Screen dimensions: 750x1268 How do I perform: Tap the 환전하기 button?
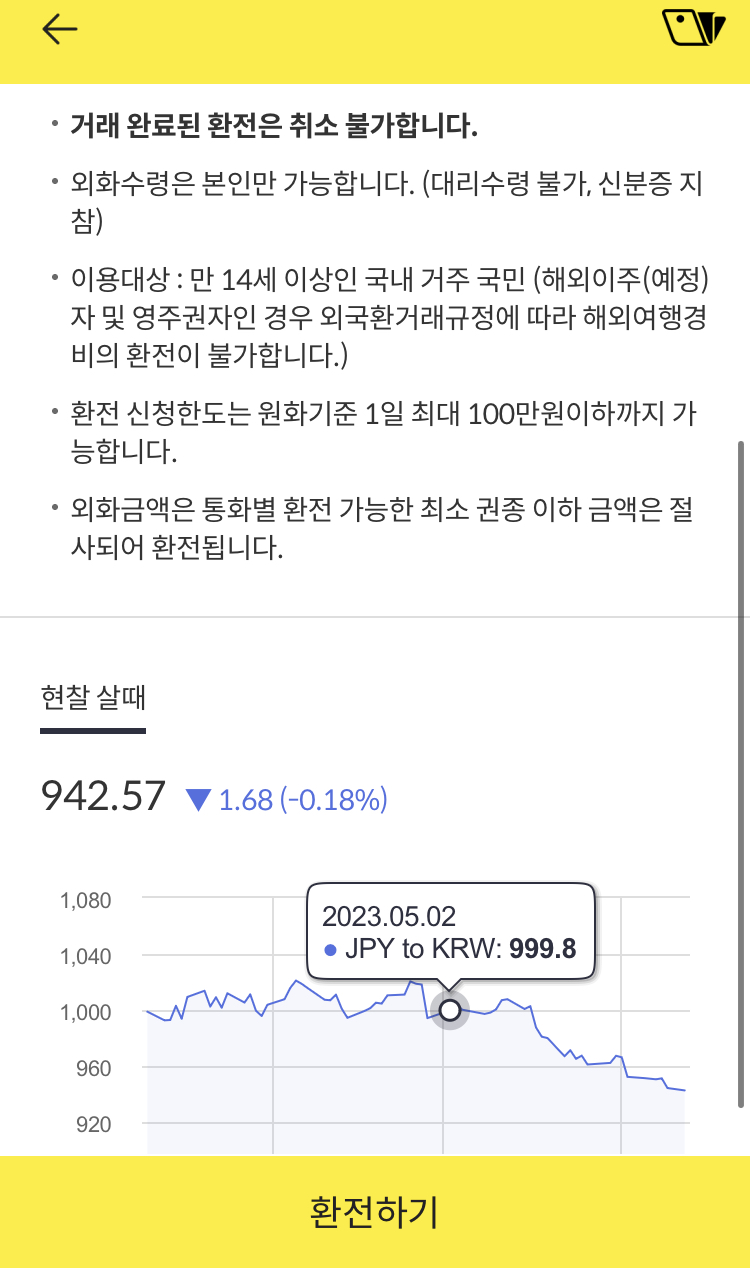(x=375, y=1212)
